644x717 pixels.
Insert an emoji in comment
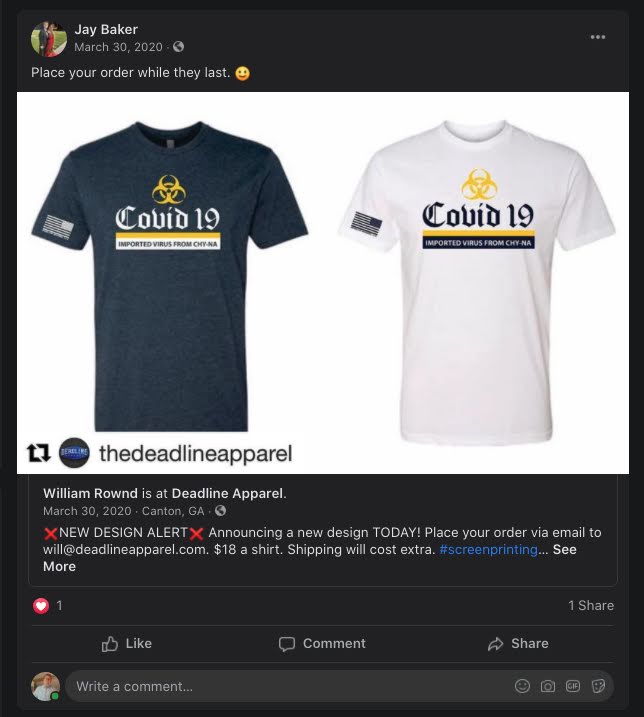pos(522,686)
